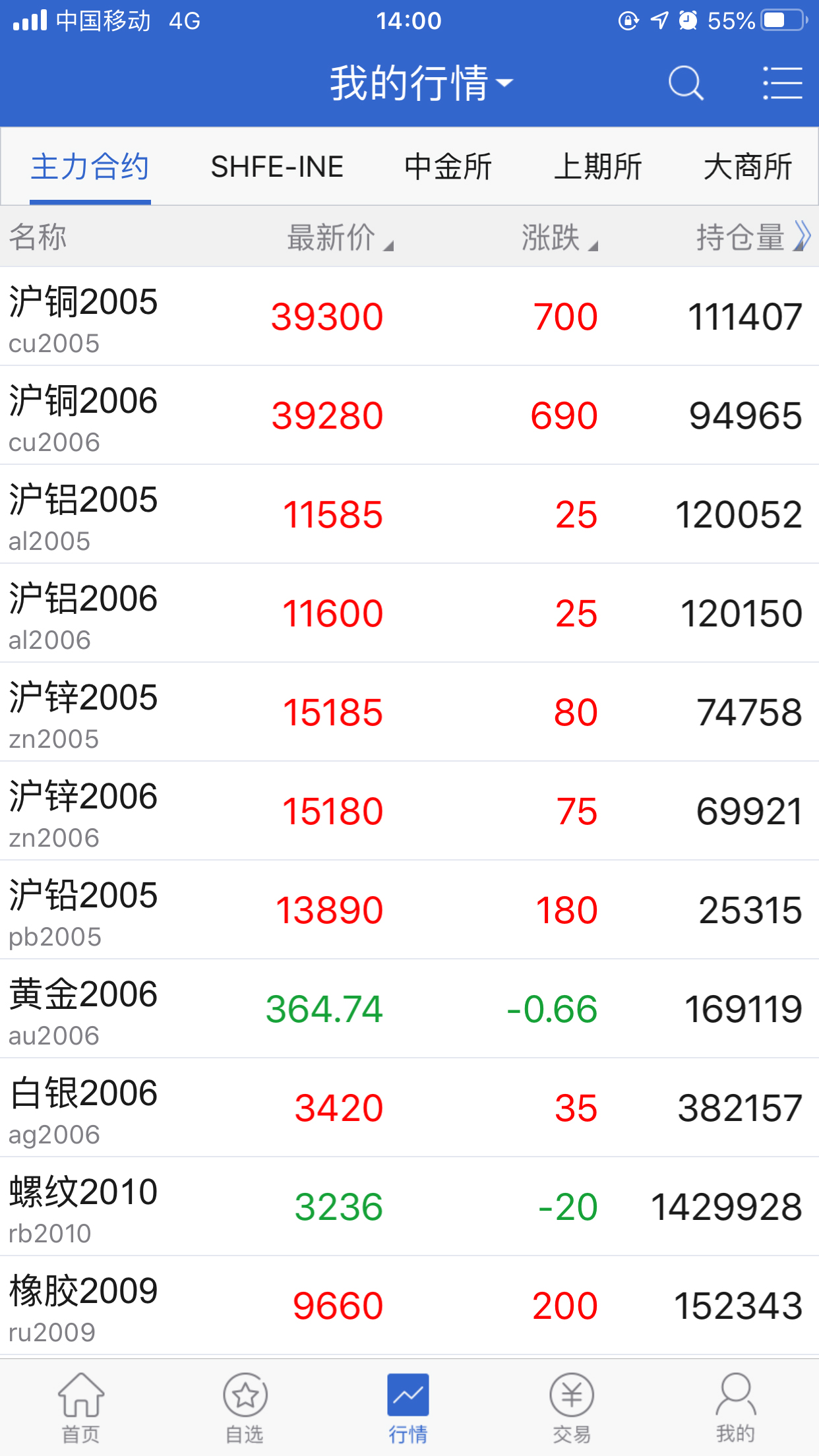Open the 自选 watchlist star icon
This screenshot has height=1456, width=819.
pos(244,1405)
